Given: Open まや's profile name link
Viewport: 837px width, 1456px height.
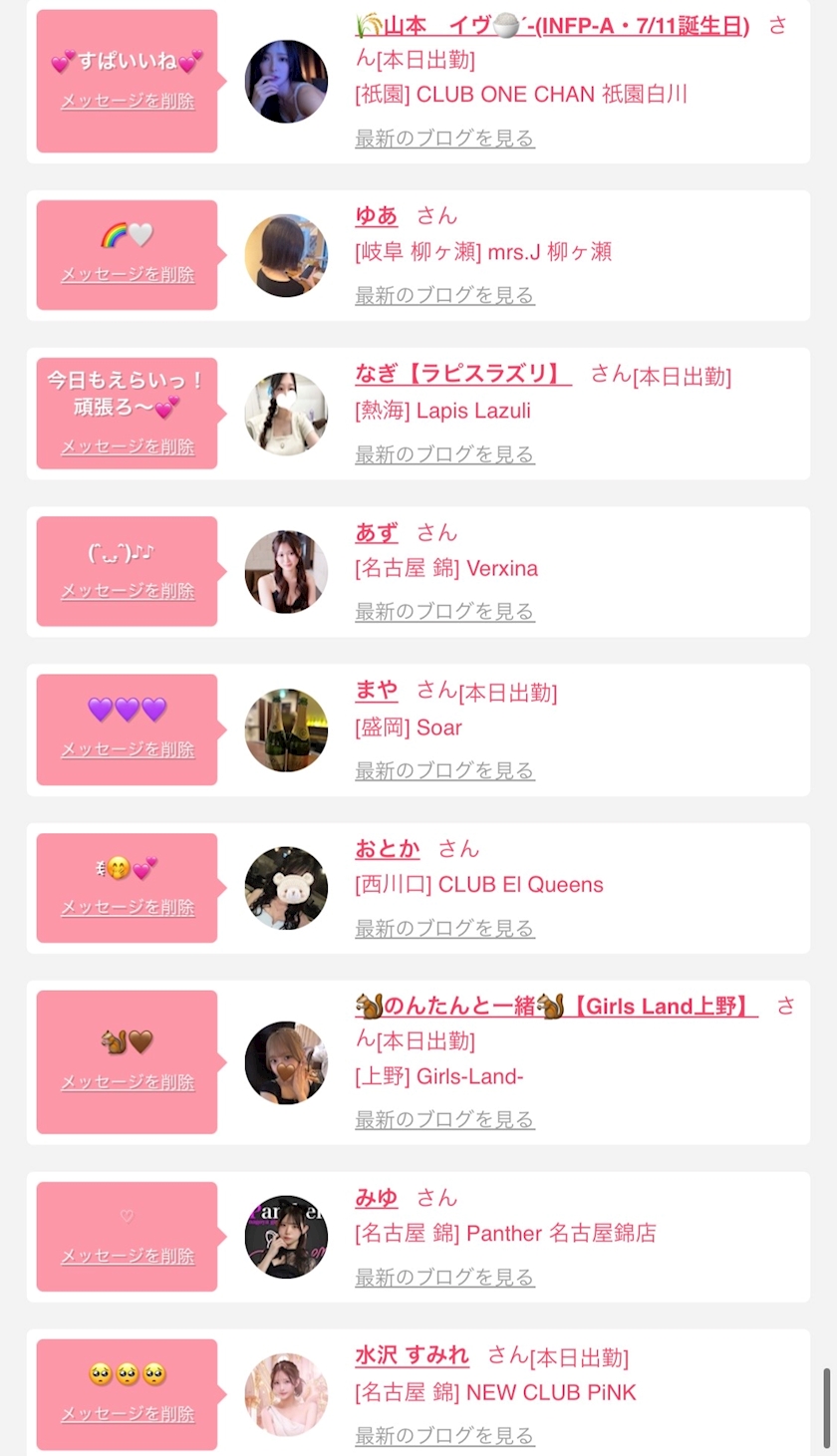Looking at the screenshot, I should [x=376, y=691].
